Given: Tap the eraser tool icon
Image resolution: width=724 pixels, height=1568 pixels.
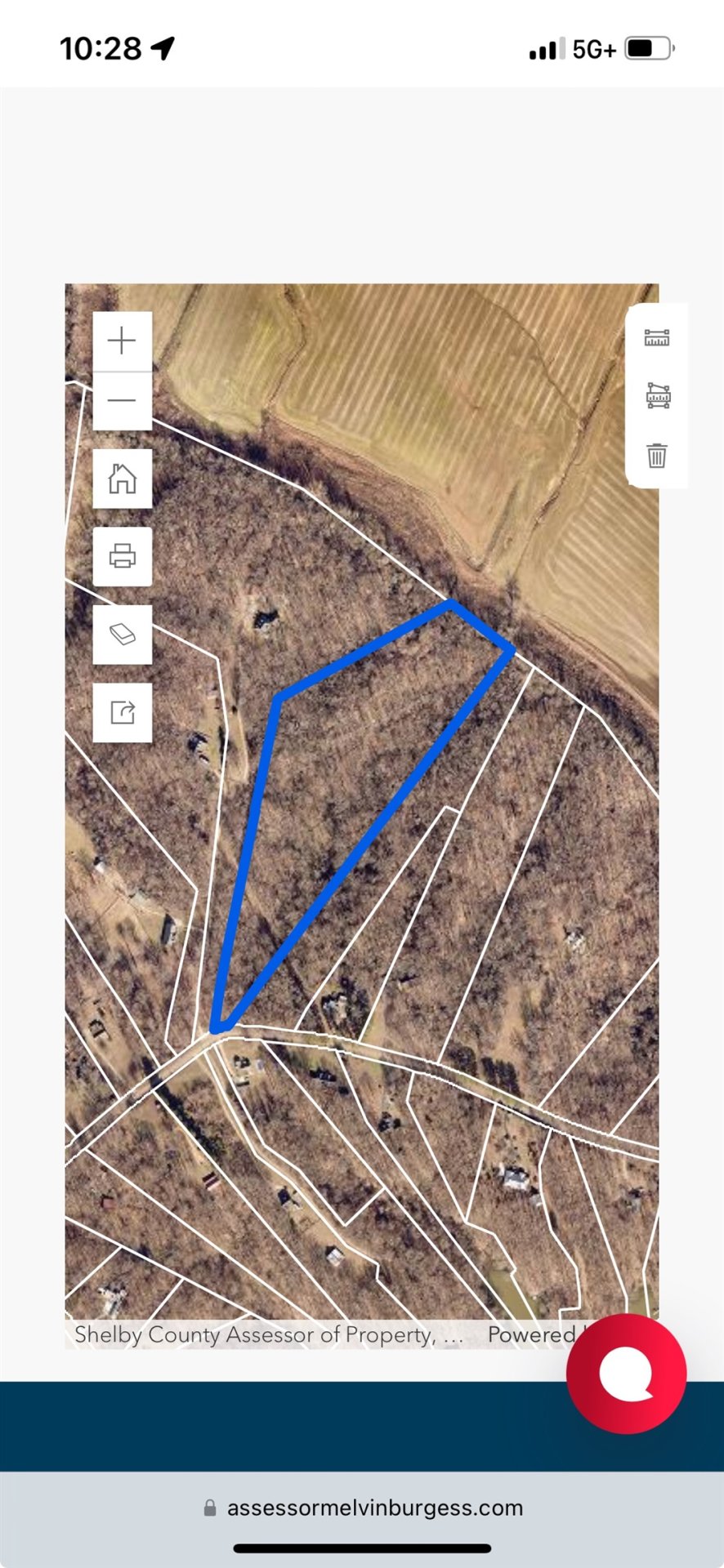Looking at the screenshot, I should 122,635.
